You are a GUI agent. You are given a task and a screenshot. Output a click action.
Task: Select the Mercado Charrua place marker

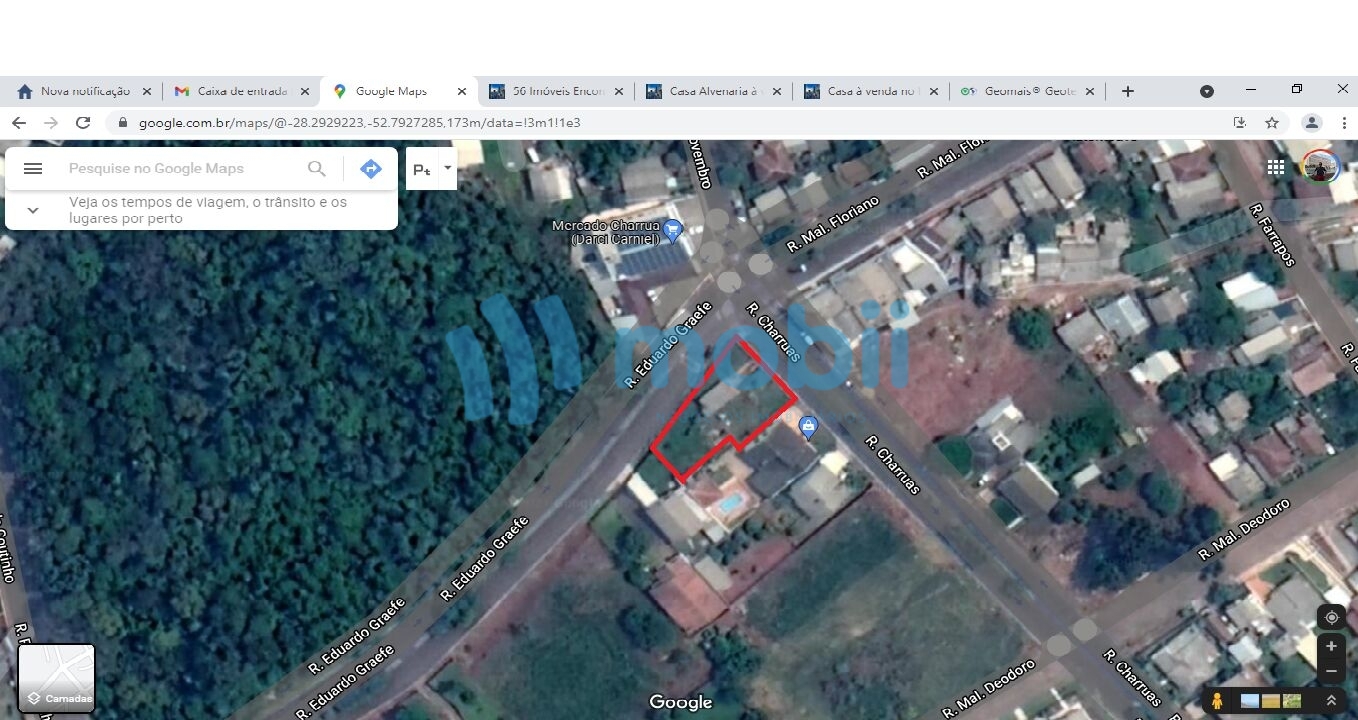[673, 232]
